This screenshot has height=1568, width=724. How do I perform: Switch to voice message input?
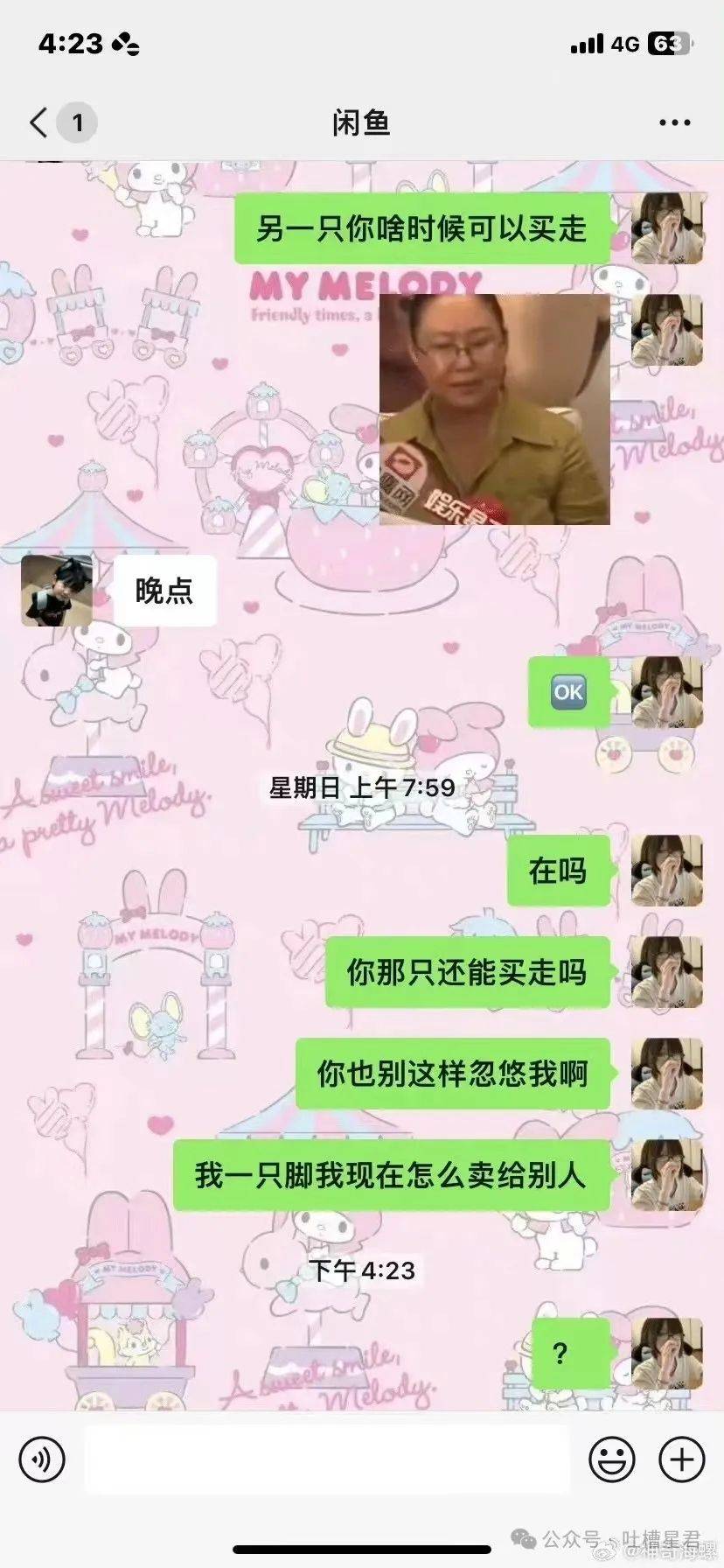42,1459
